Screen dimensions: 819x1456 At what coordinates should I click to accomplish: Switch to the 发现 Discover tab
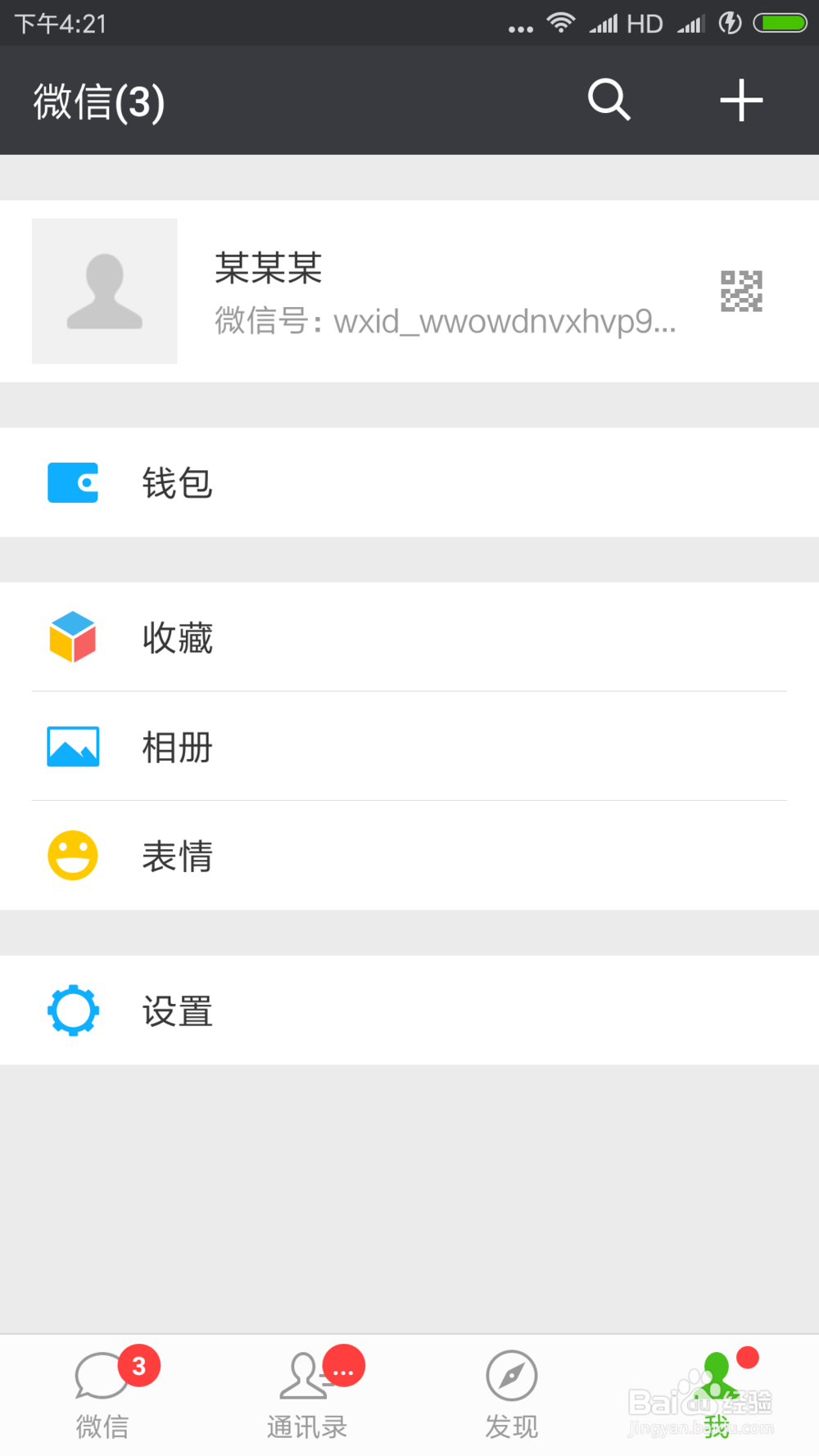coord(510,1392)
